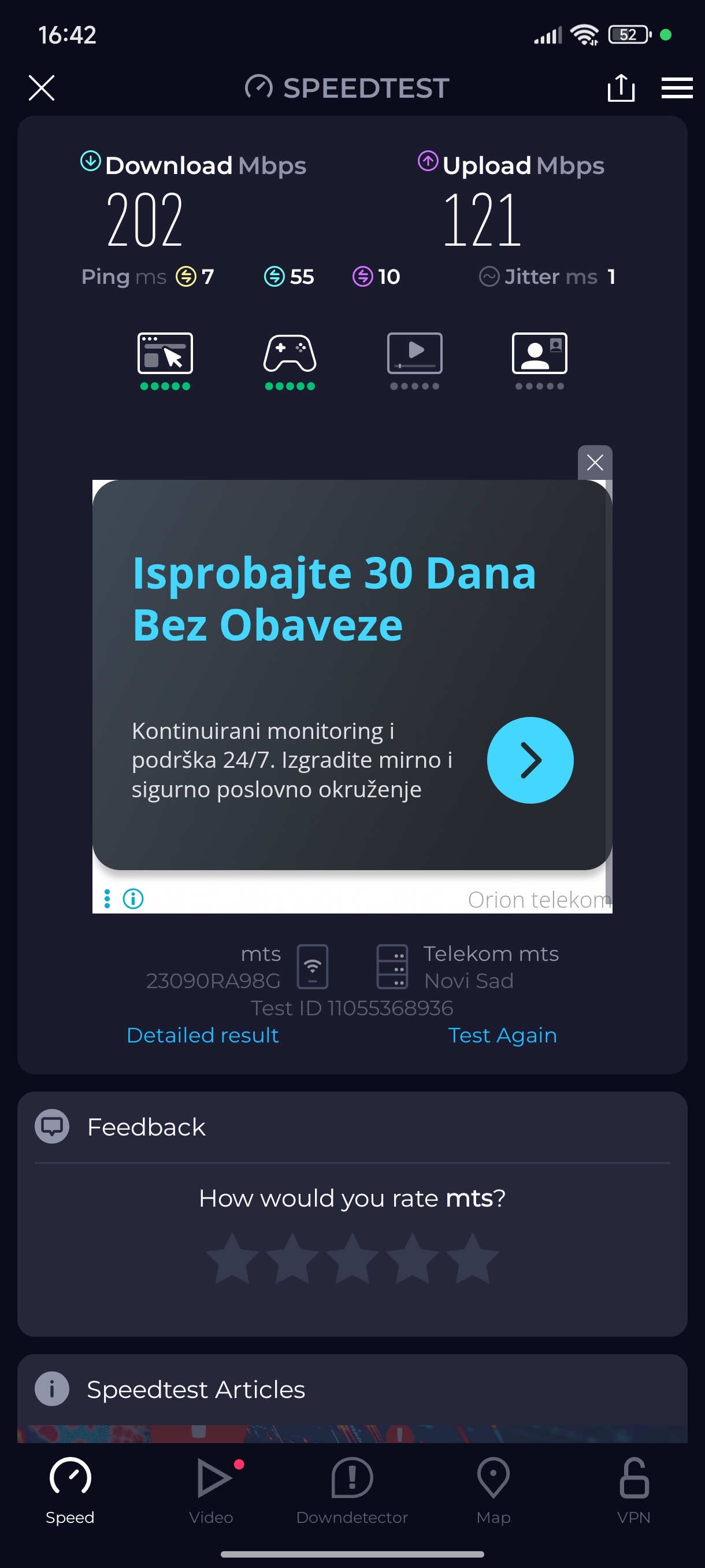705x1568 pixels.
Task: Tap the blue arrow in the ad
Action: (530, 760)
